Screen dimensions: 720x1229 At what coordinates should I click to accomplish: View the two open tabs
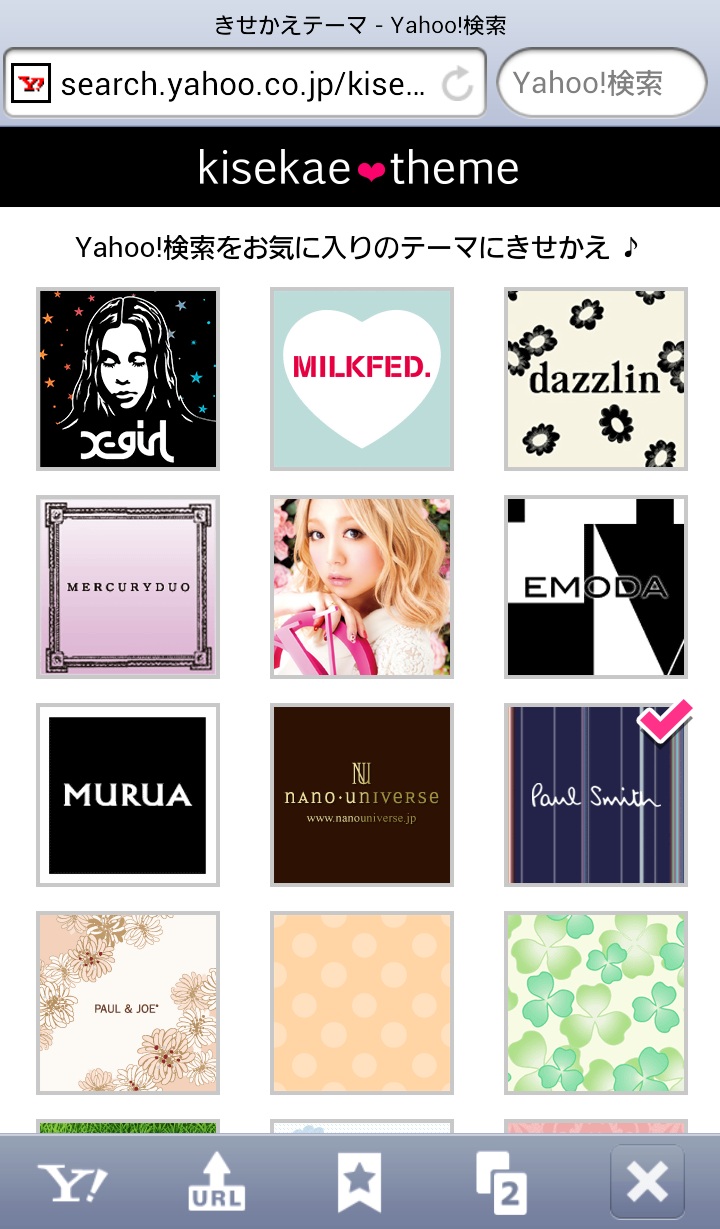(503, 1183)
